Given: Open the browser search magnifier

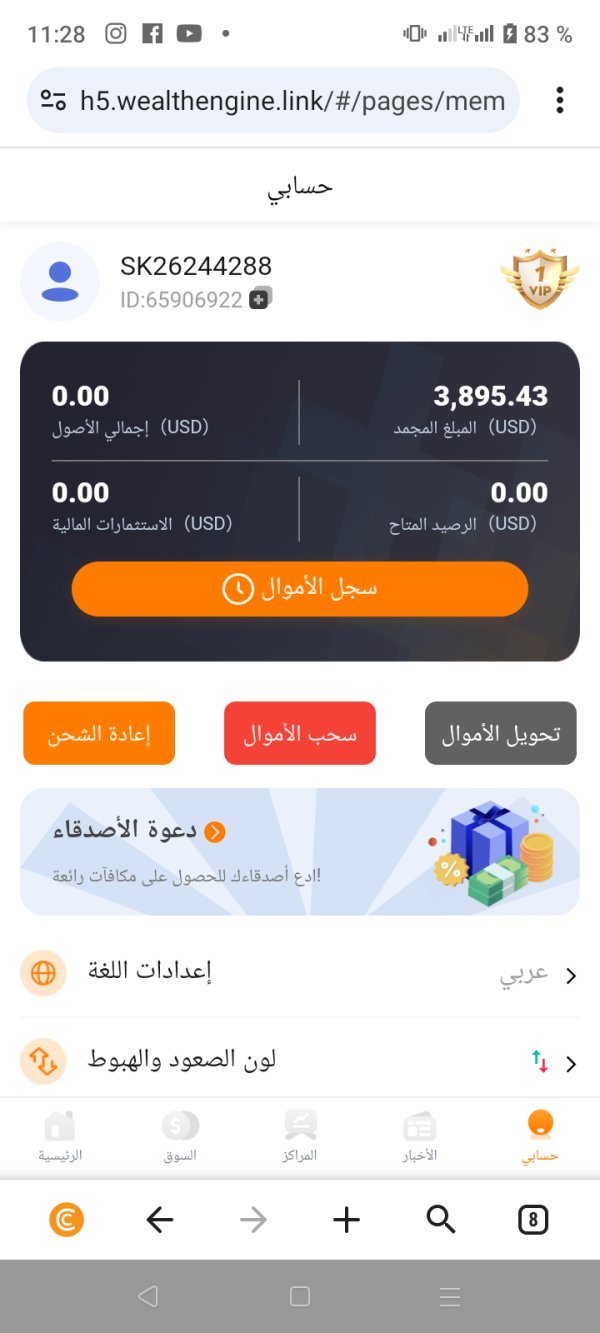Looking at the screenshot, I should coord(440,1219).
